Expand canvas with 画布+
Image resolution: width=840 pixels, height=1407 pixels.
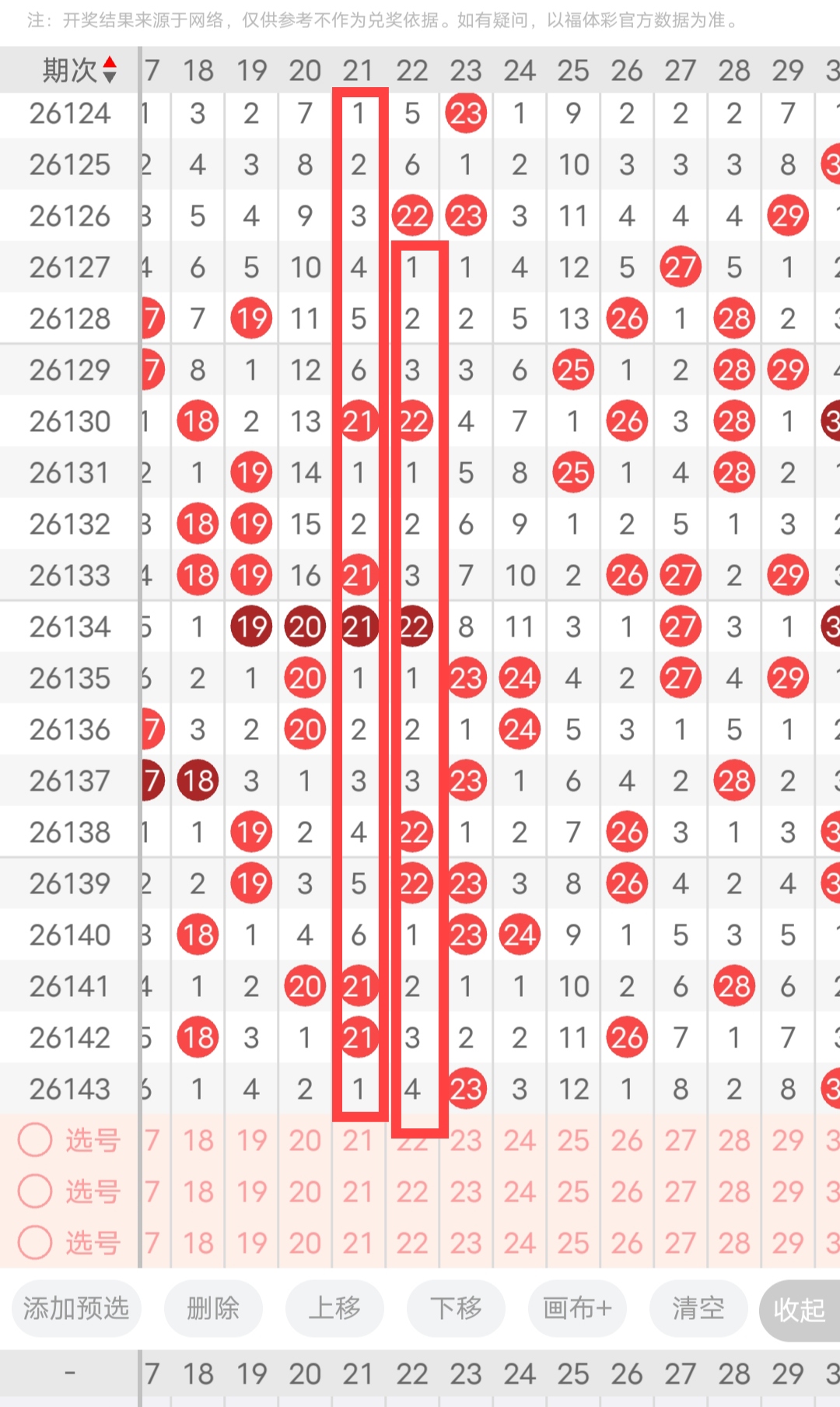[x=577, y=1308]
